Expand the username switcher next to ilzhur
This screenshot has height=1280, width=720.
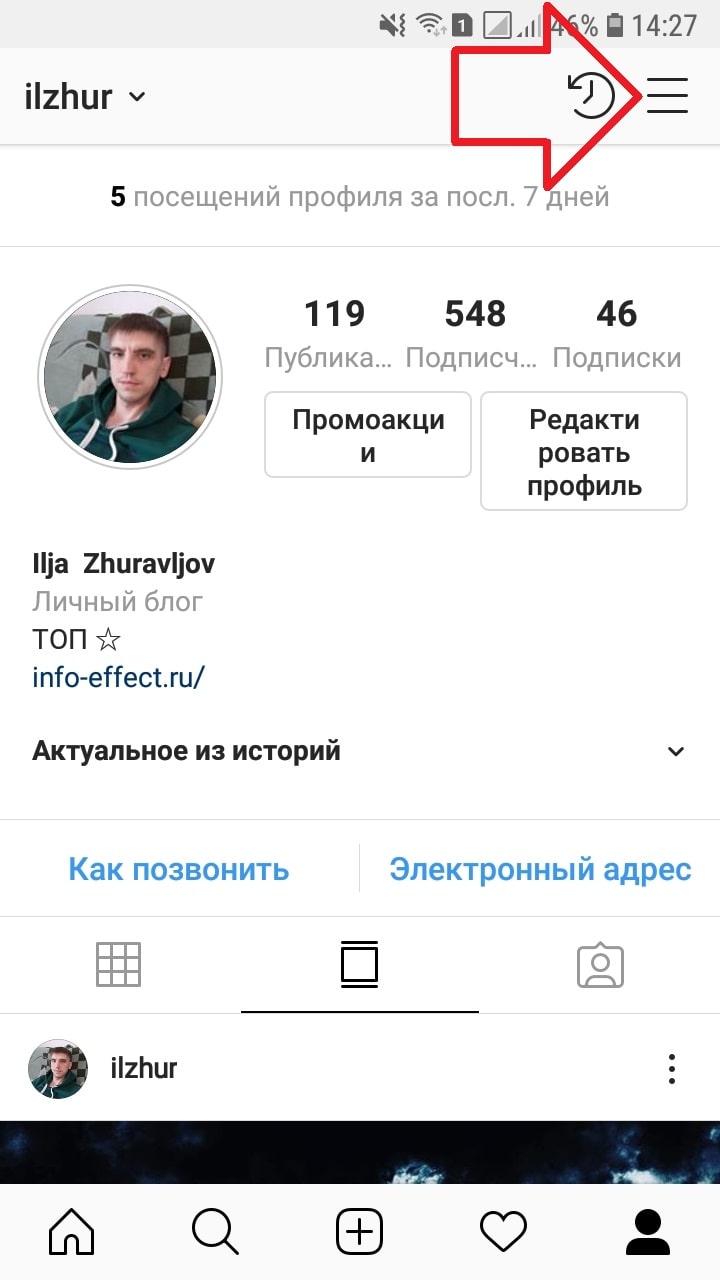coord(135,97)
